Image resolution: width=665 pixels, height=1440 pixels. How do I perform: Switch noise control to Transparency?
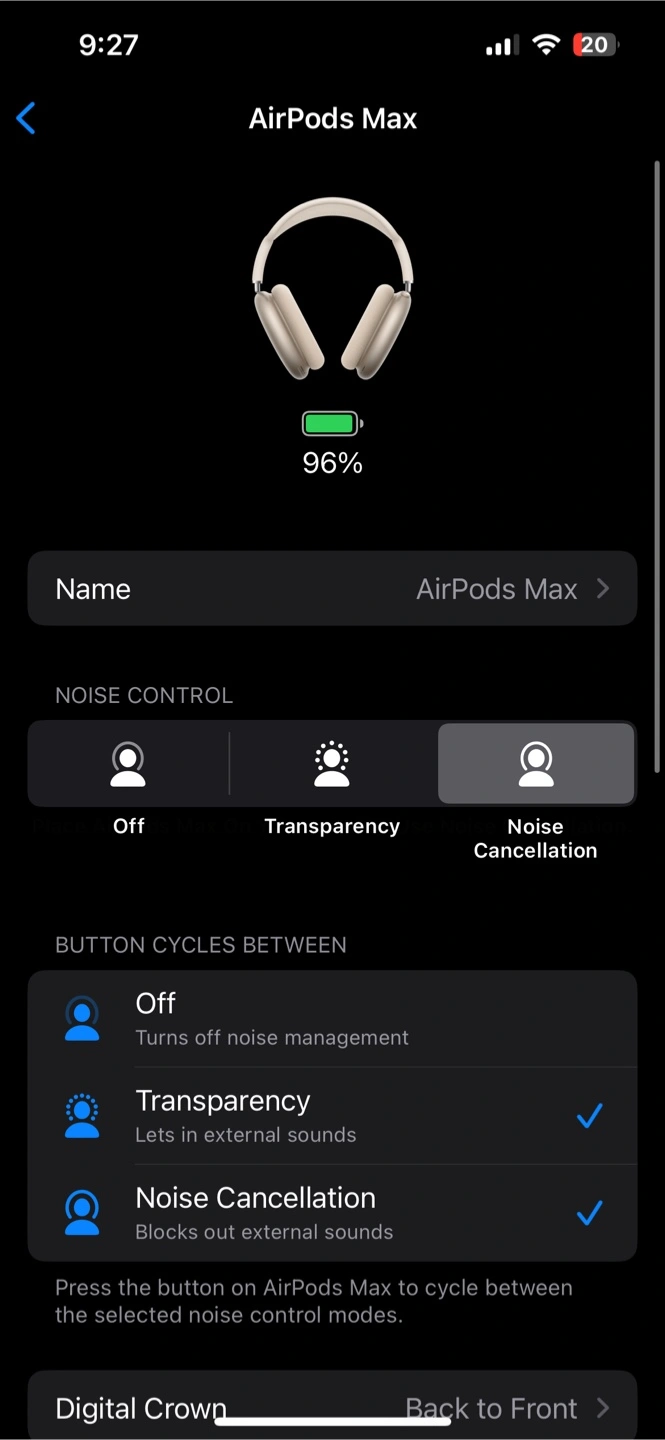[332, 764]
